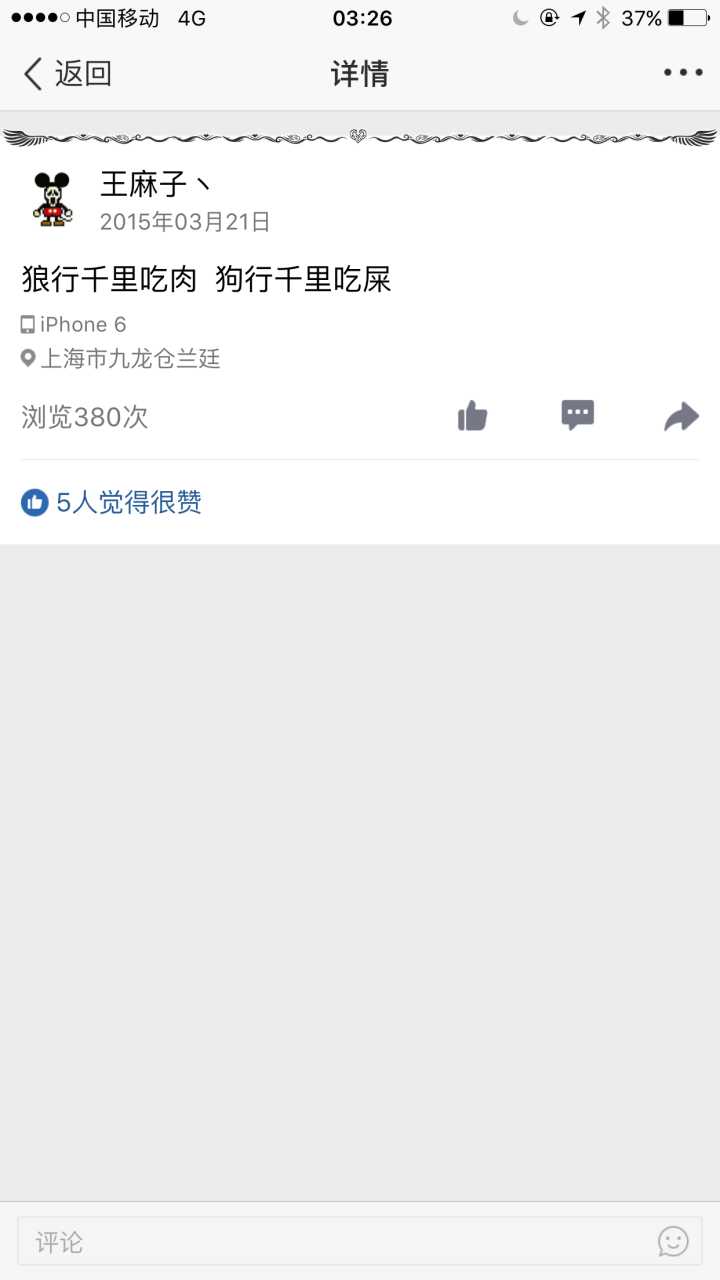Open 王麻子's profile picture

(x=53, y=198)
